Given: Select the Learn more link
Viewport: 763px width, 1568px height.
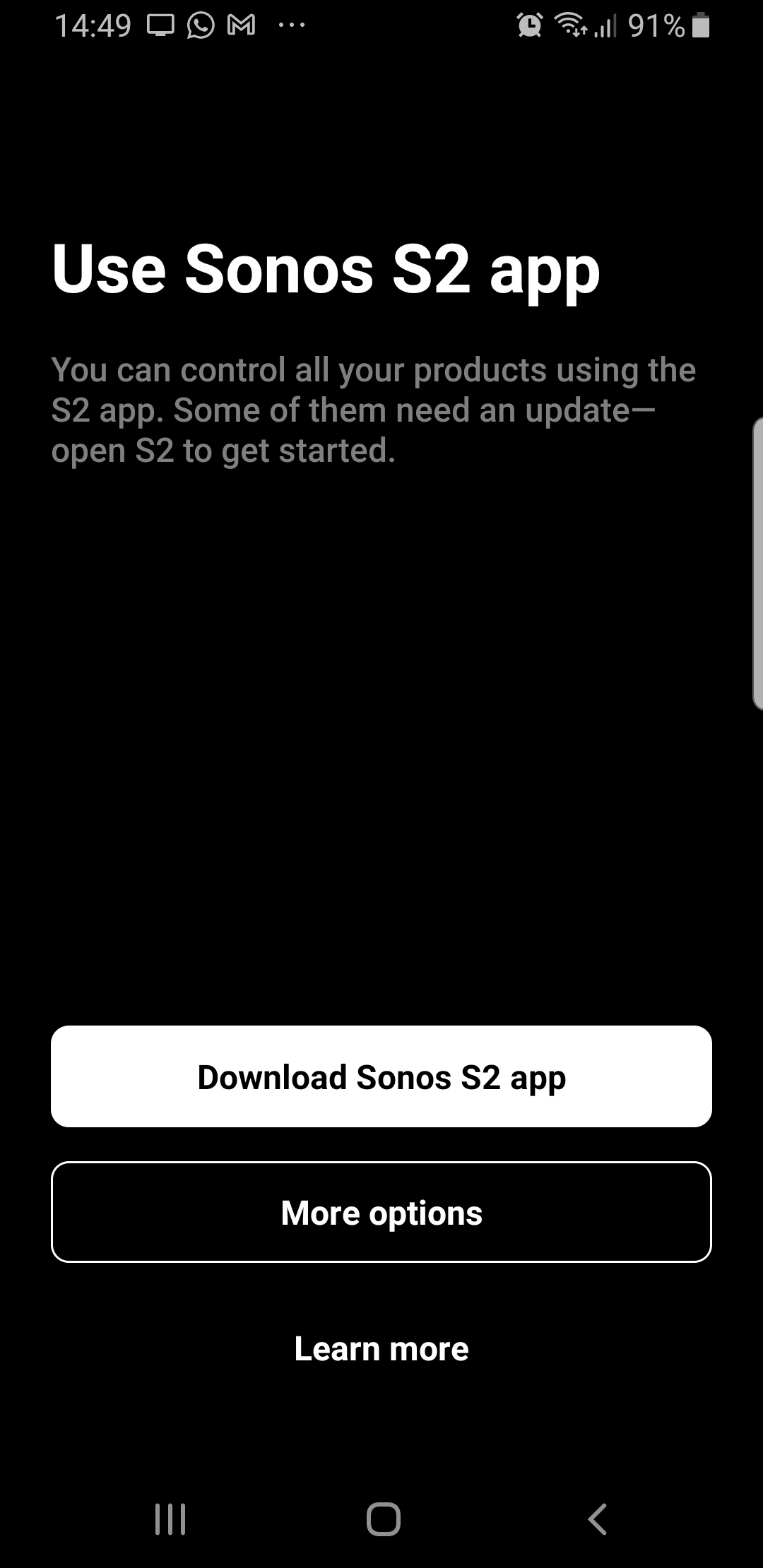Looking at the screenshot, I should (x=381, y=1348).
